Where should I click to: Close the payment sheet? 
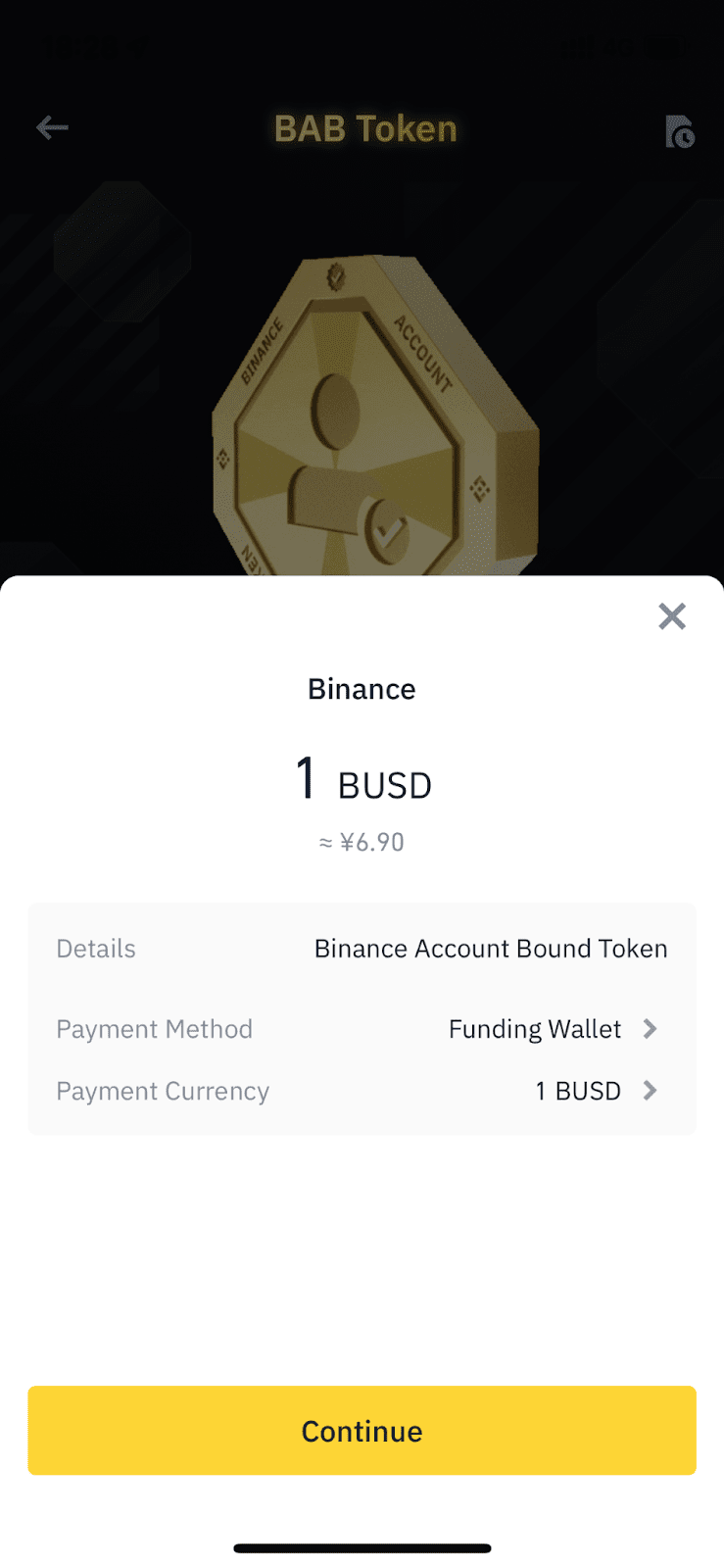click(x=672, y=616)
